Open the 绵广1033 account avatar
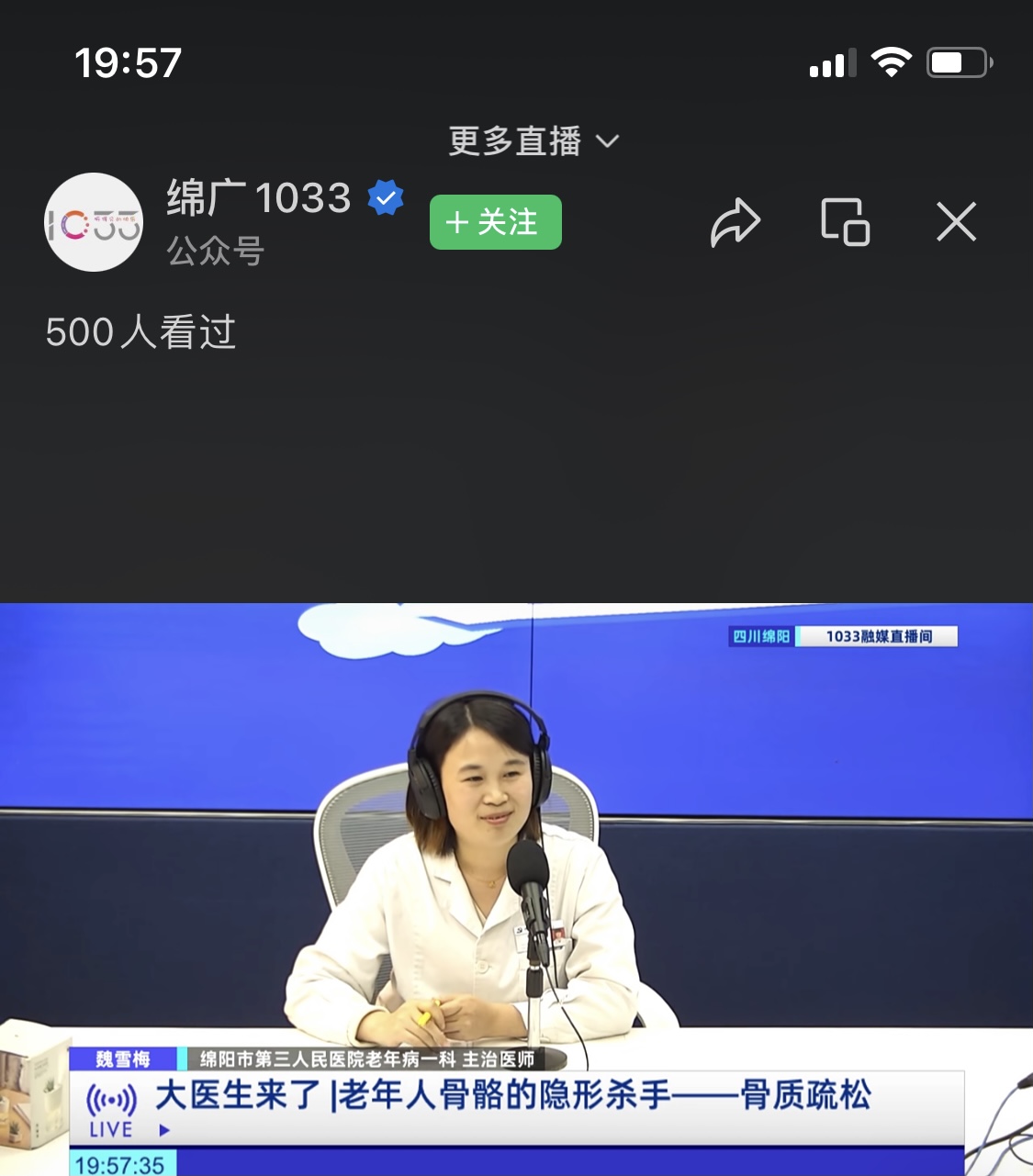The width and height of the screenshot is (1033, 1176). [94, 222]
